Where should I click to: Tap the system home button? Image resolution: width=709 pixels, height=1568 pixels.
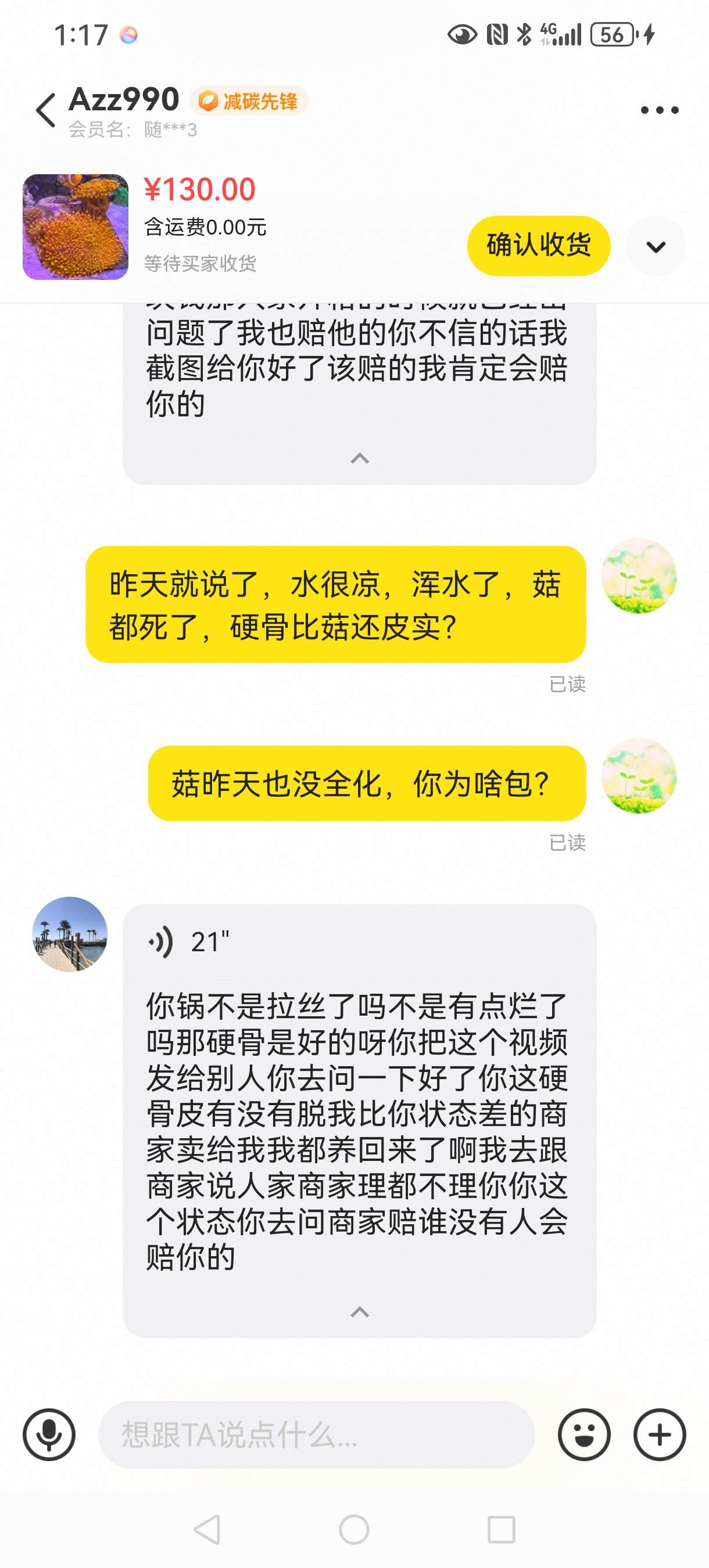pos(354,1530)
